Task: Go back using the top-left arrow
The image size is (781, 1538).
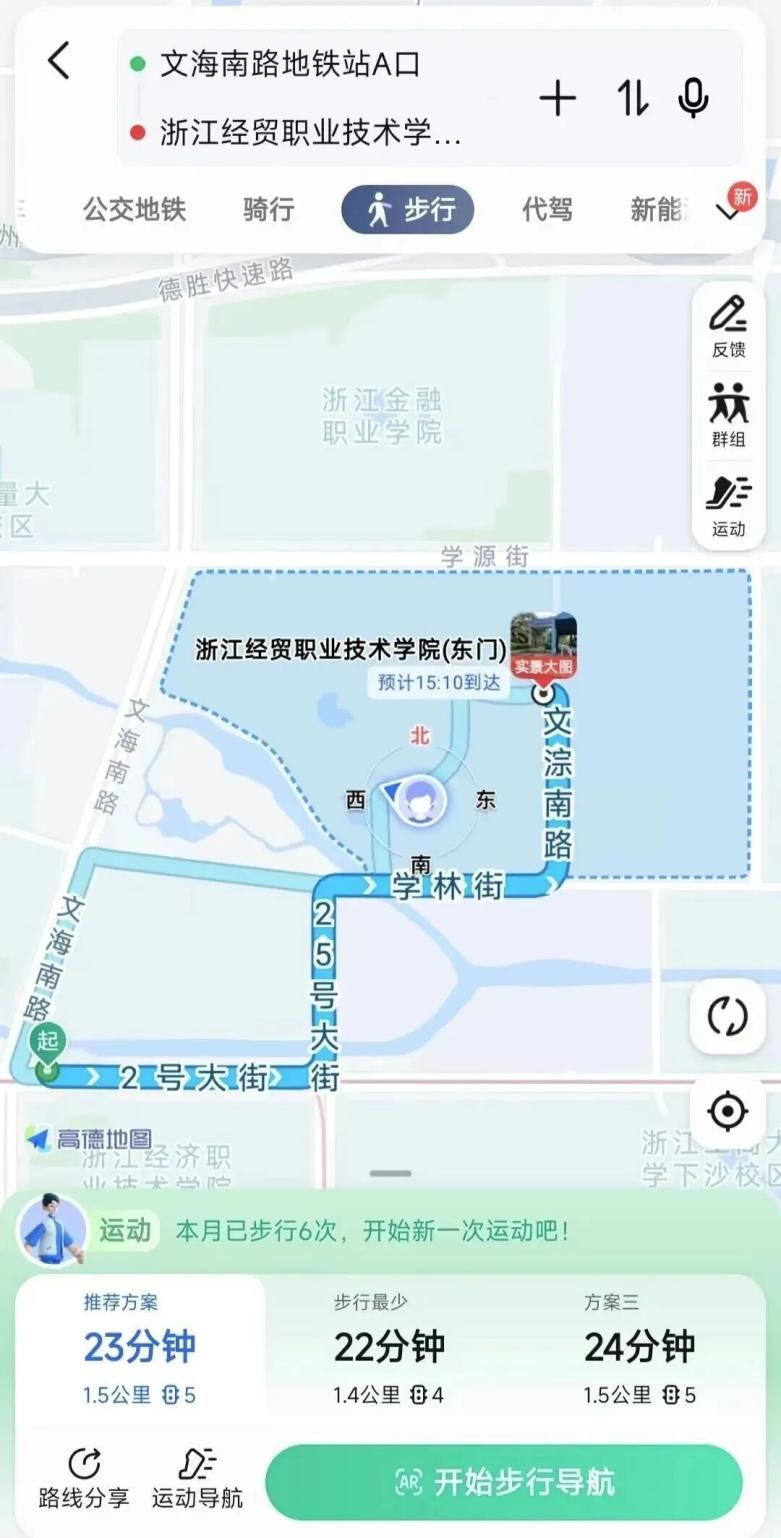Action: pyautogui.click(x=60, y=62)
